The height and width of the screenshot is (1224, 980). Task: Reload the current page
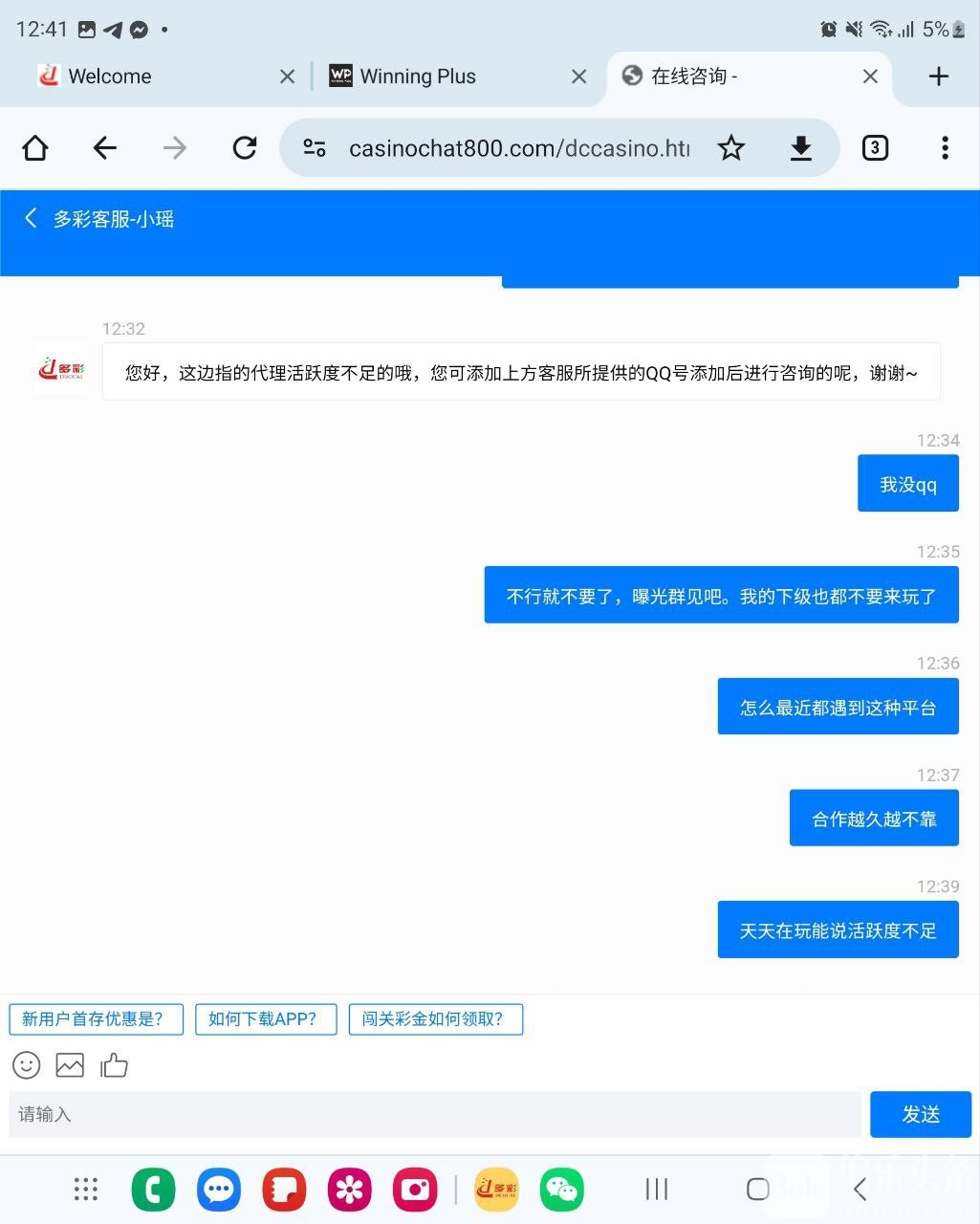point(245,147)
